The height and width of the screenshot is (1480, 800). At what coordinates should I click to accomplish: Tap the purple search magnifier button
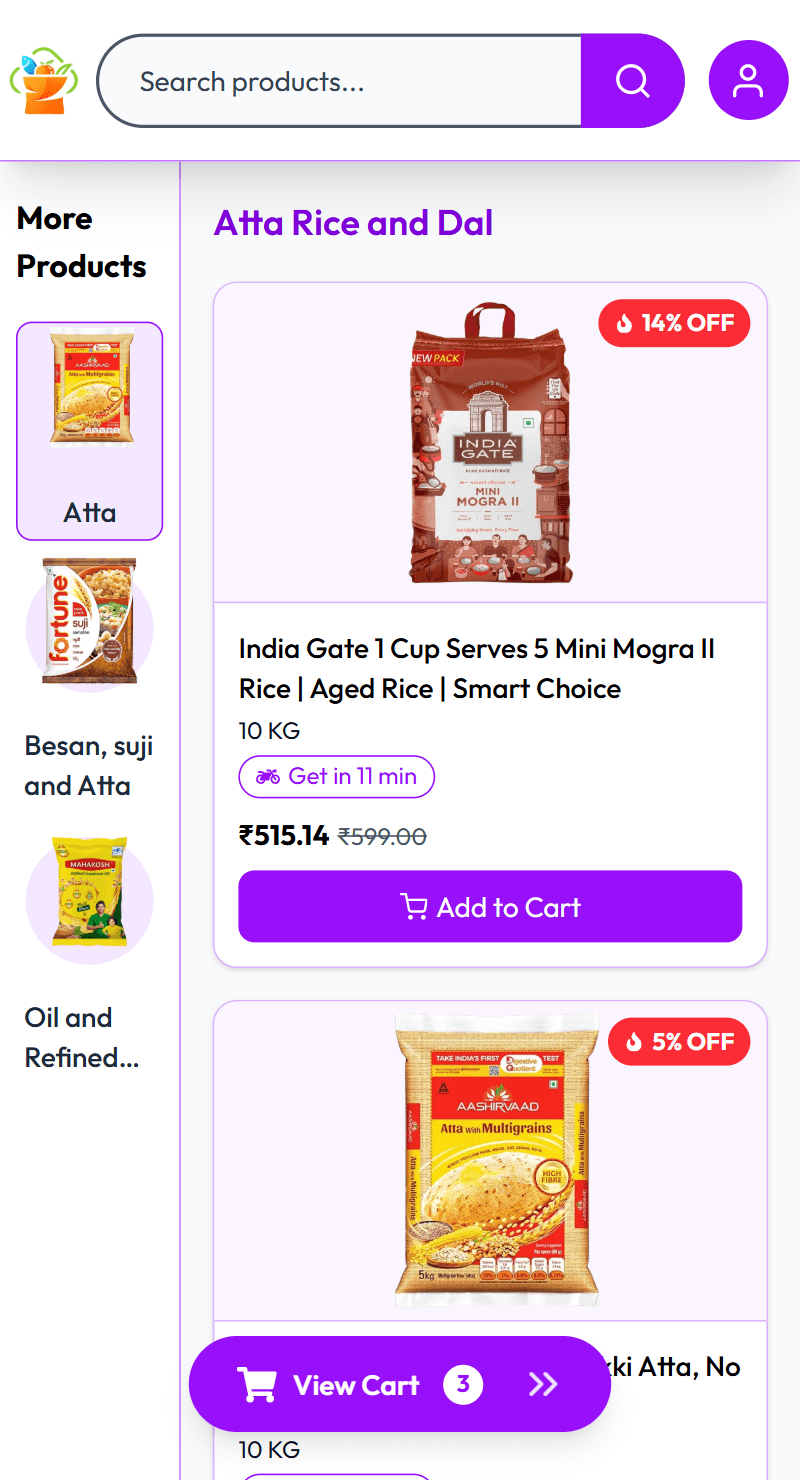tap(632, 81)
